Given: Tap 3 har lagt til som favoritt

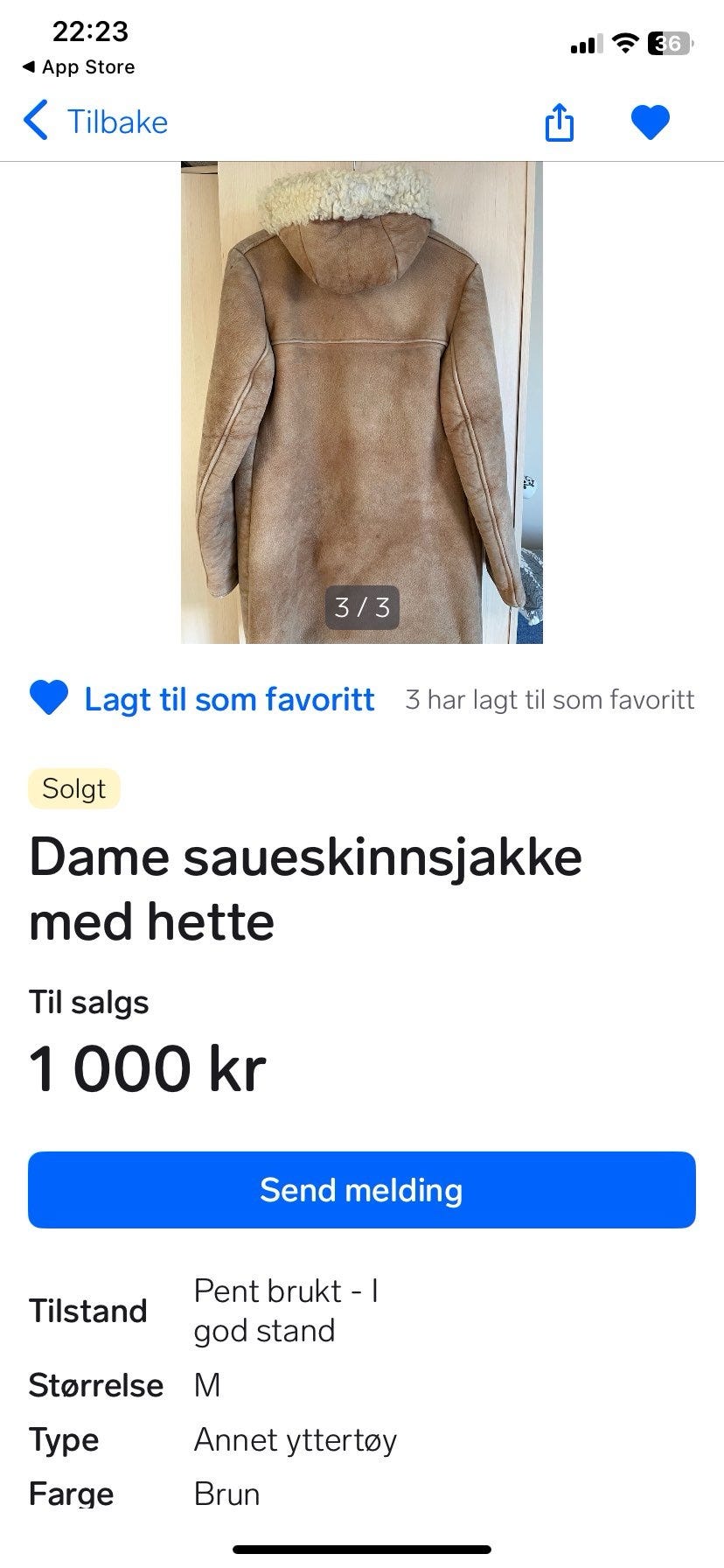Looking at the screenshot, I should click(x=549, y=698).
